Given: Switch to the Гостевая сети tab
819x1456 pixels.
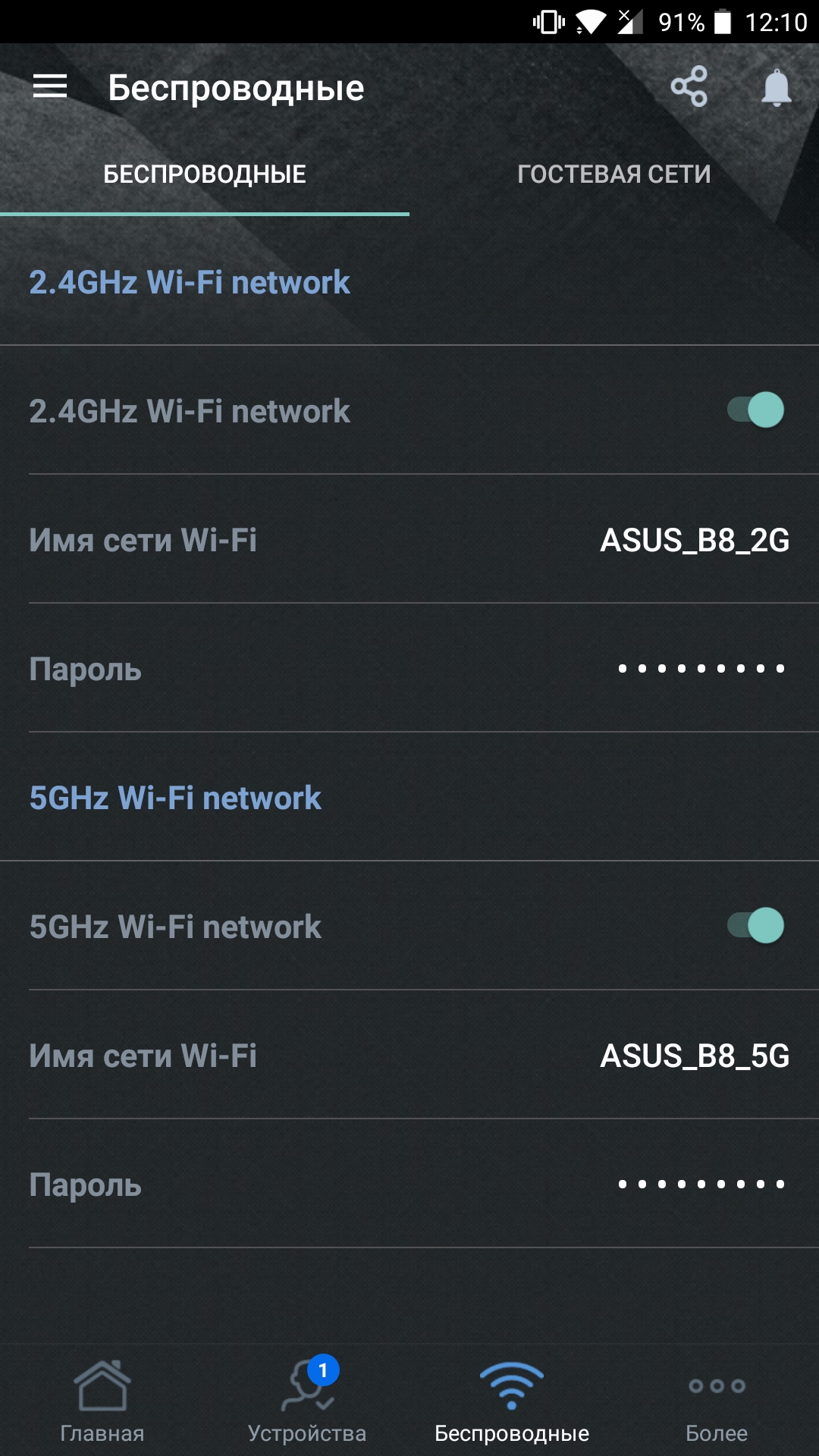Looking at the screenshot, I should (x=614, y=174).
